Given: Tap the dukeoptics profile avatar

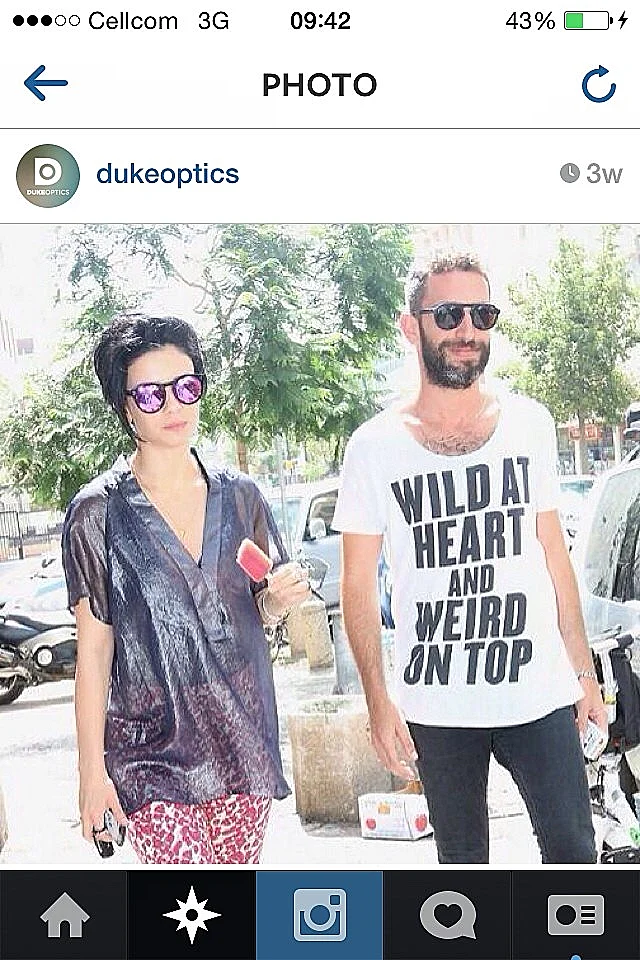Looking at the screenshot, I should (47, 175).
